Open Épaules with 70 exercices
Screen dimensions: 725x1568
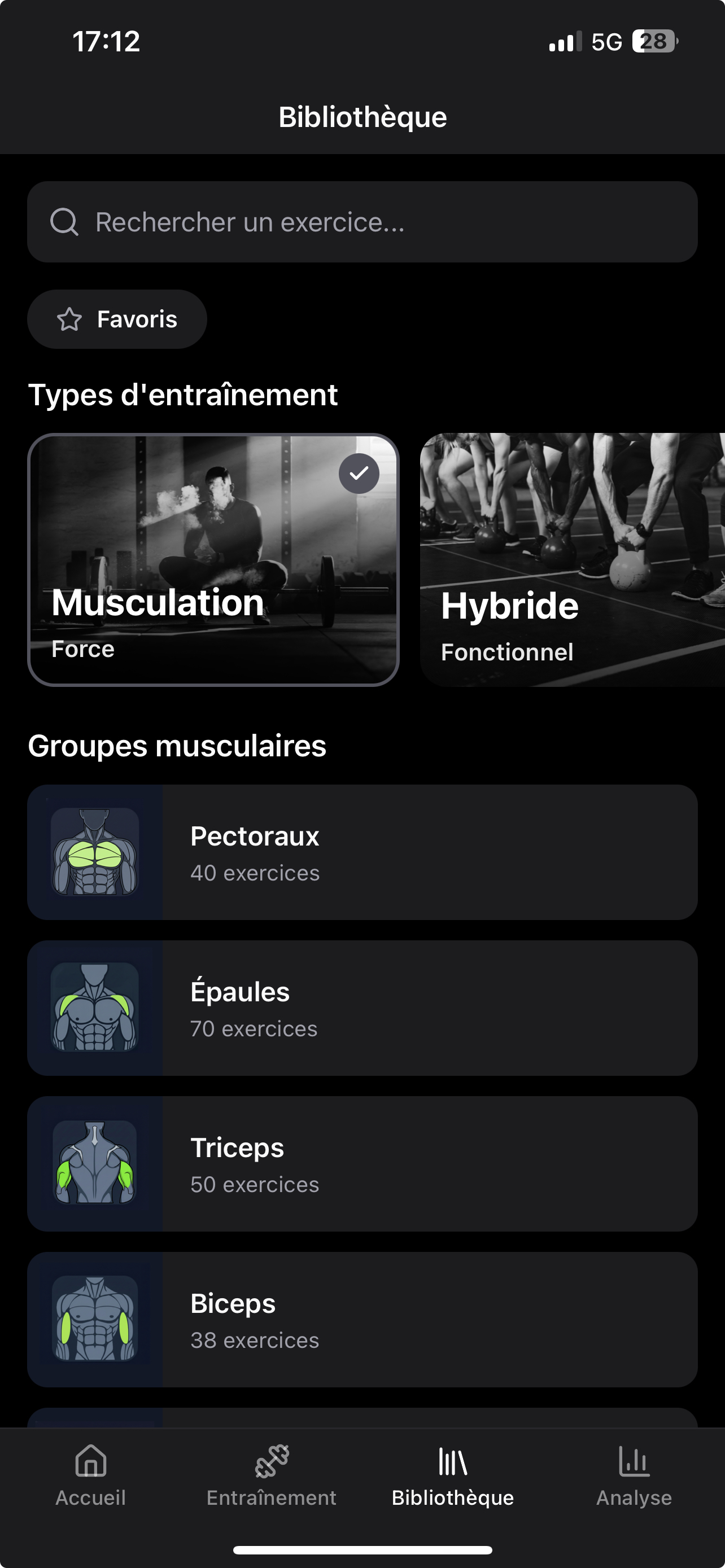click(362, 1008)
